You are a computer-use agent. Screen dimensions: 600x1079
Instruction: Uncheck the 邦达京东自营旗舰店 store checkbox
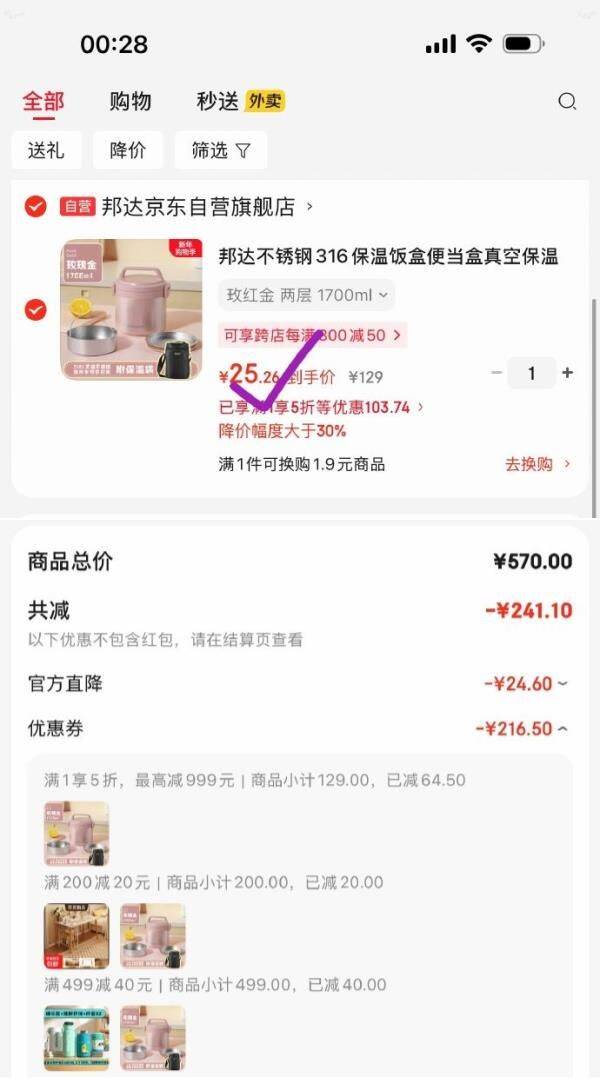tap(36, 207)
